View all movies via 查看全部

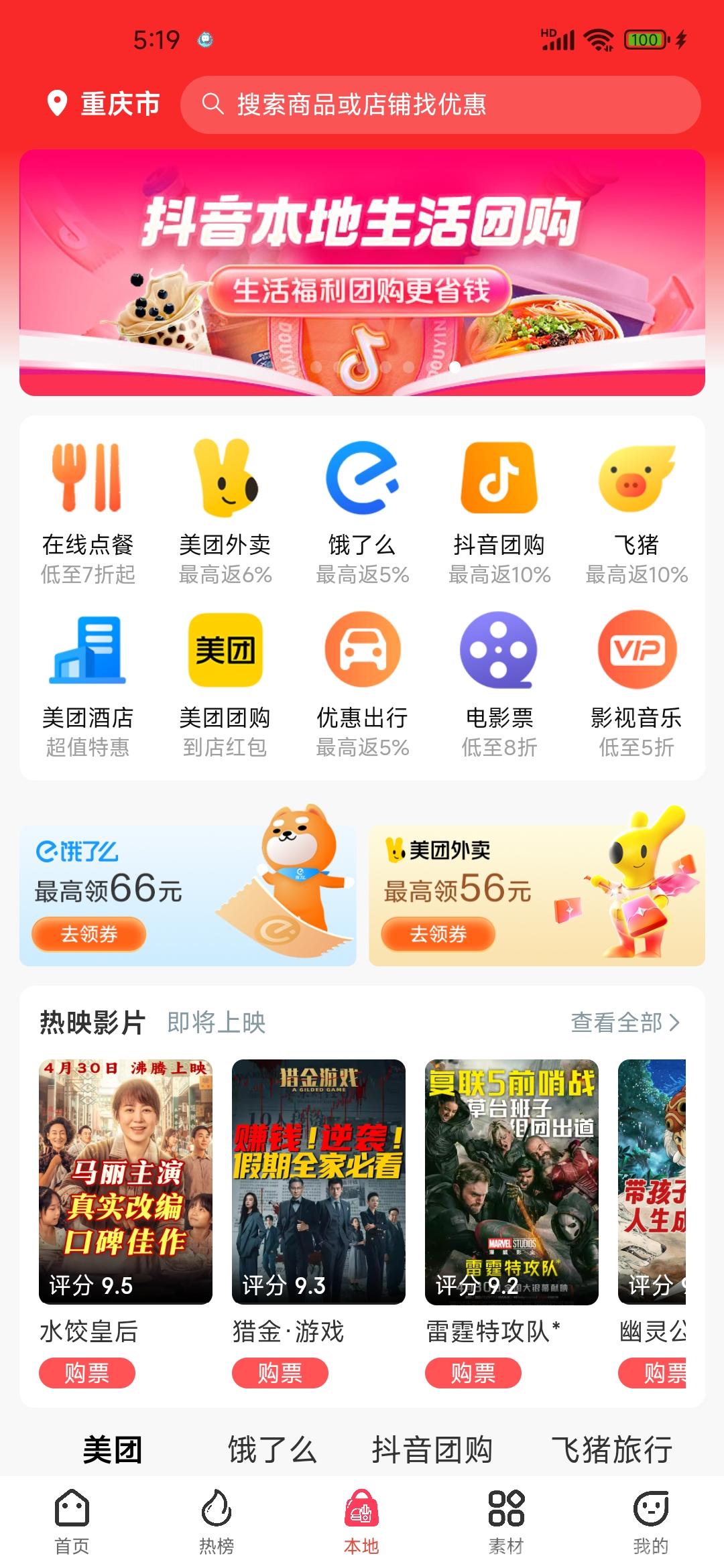[625, 1023]
